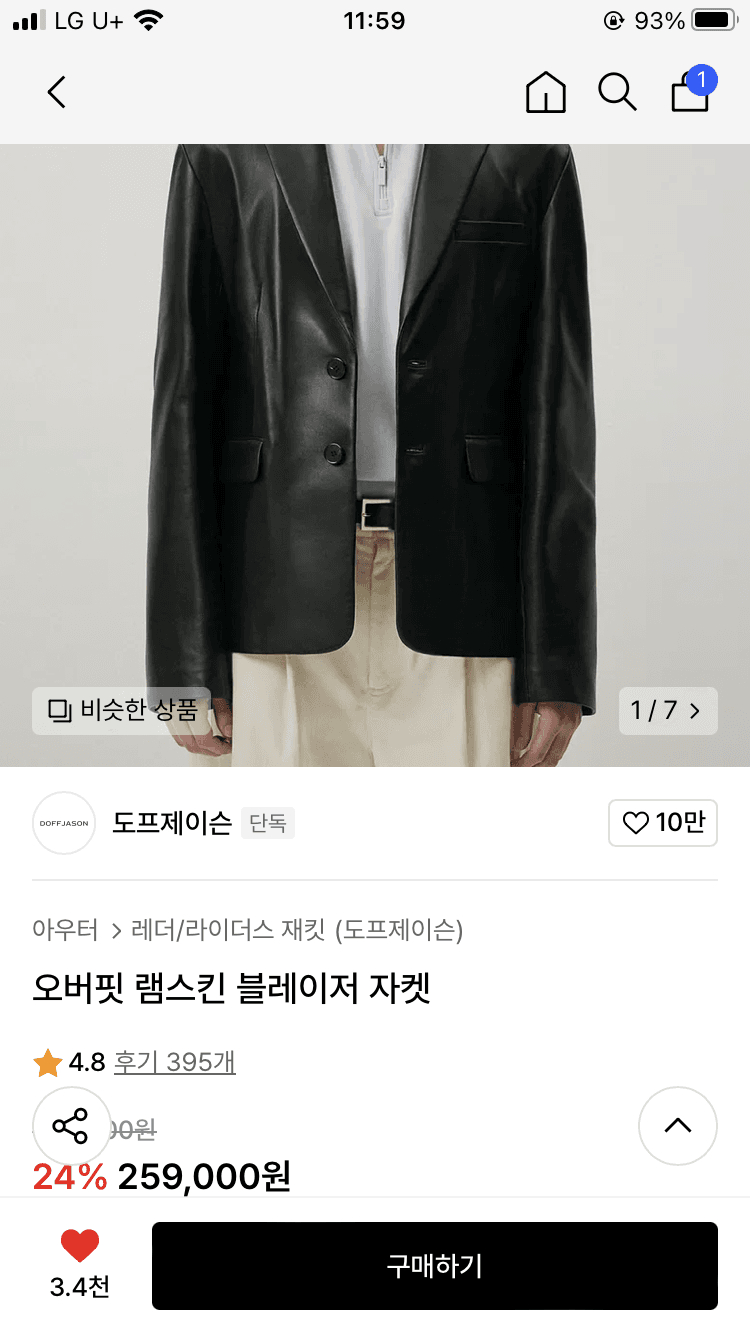Open the 도프제이슨 brand page
This screenshot has width=750, height=1334.
(170, 823)
